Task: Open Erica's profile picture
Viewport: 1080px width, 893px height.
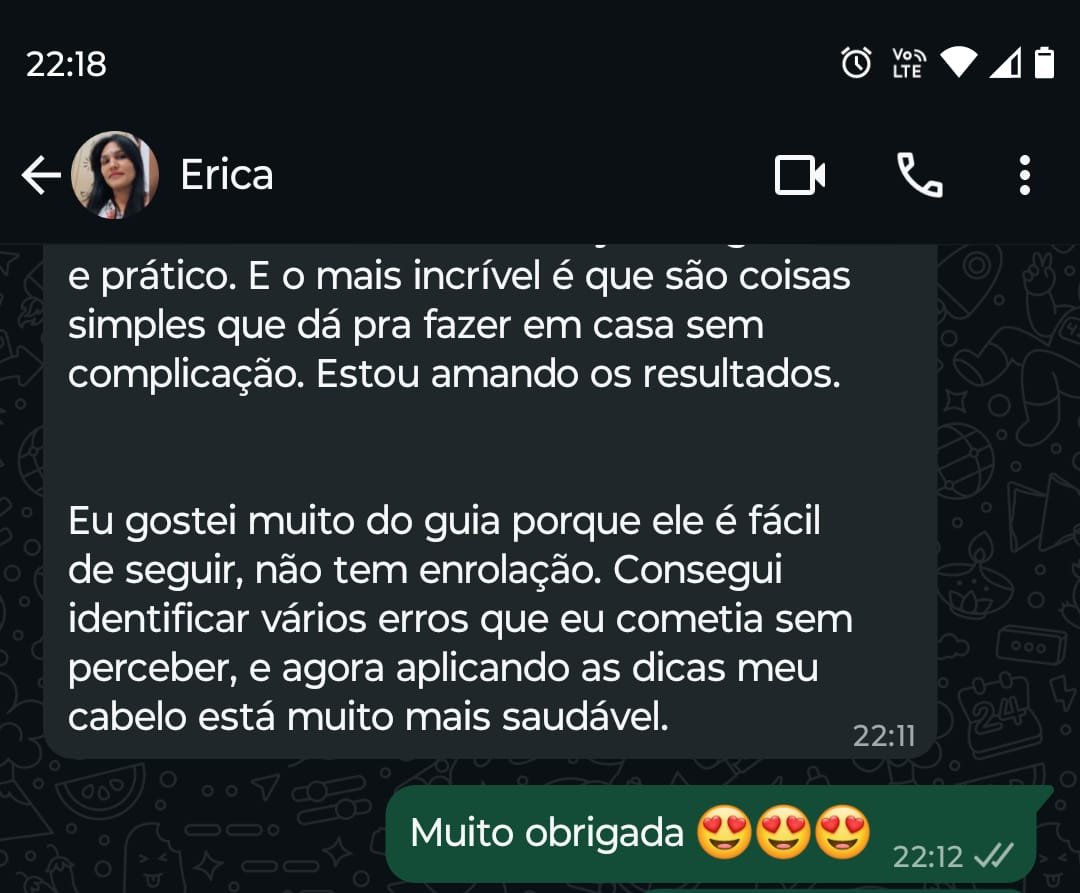Action: pyautogui.click(x=115, y=175)
